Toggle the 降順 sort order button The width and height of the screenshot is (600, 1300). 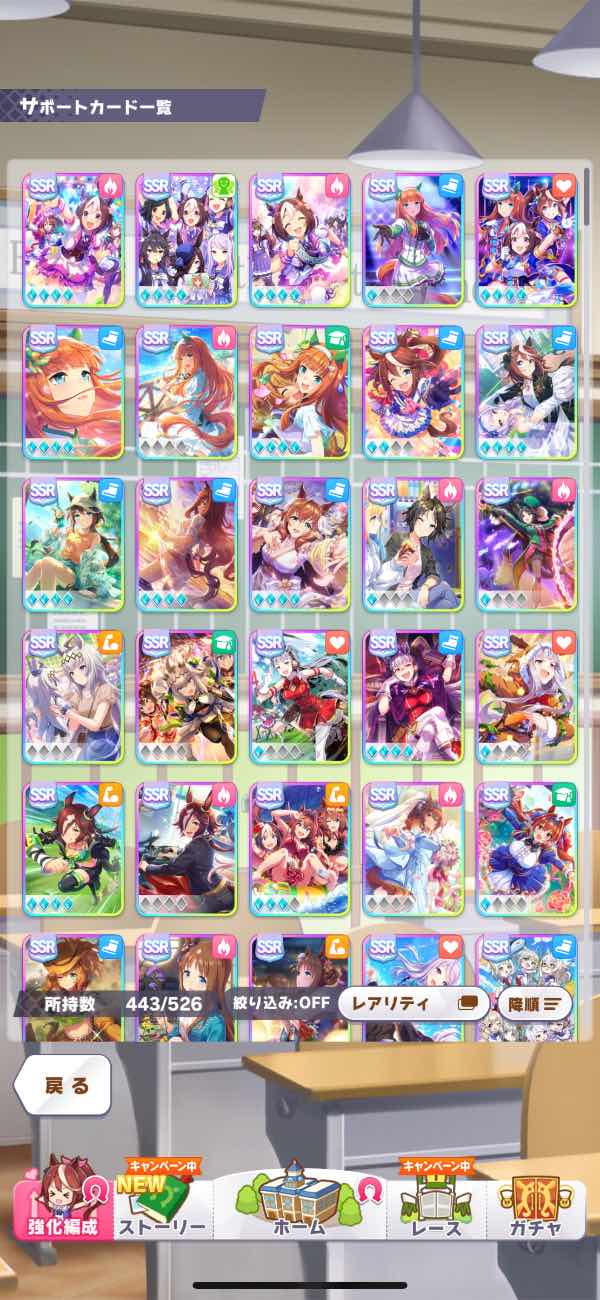point(535,1003)
